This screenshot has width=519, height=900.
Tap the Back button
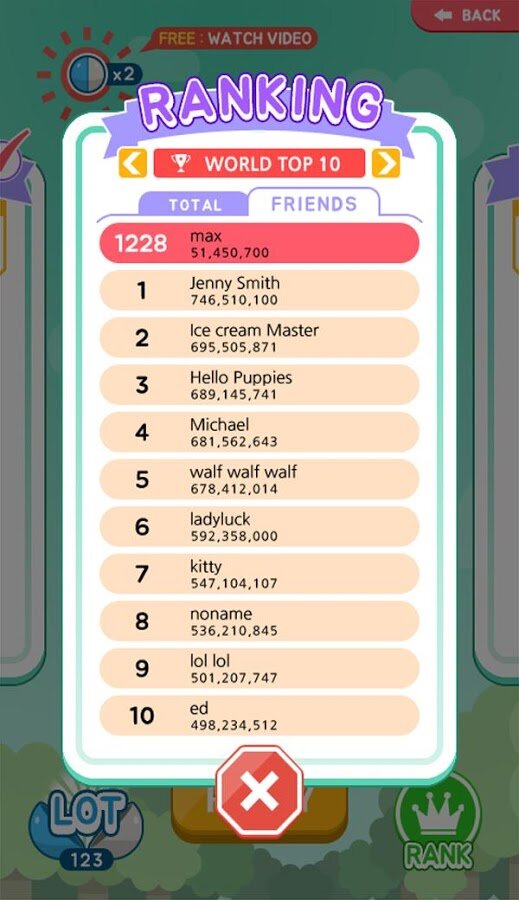[x=466, y=15]
